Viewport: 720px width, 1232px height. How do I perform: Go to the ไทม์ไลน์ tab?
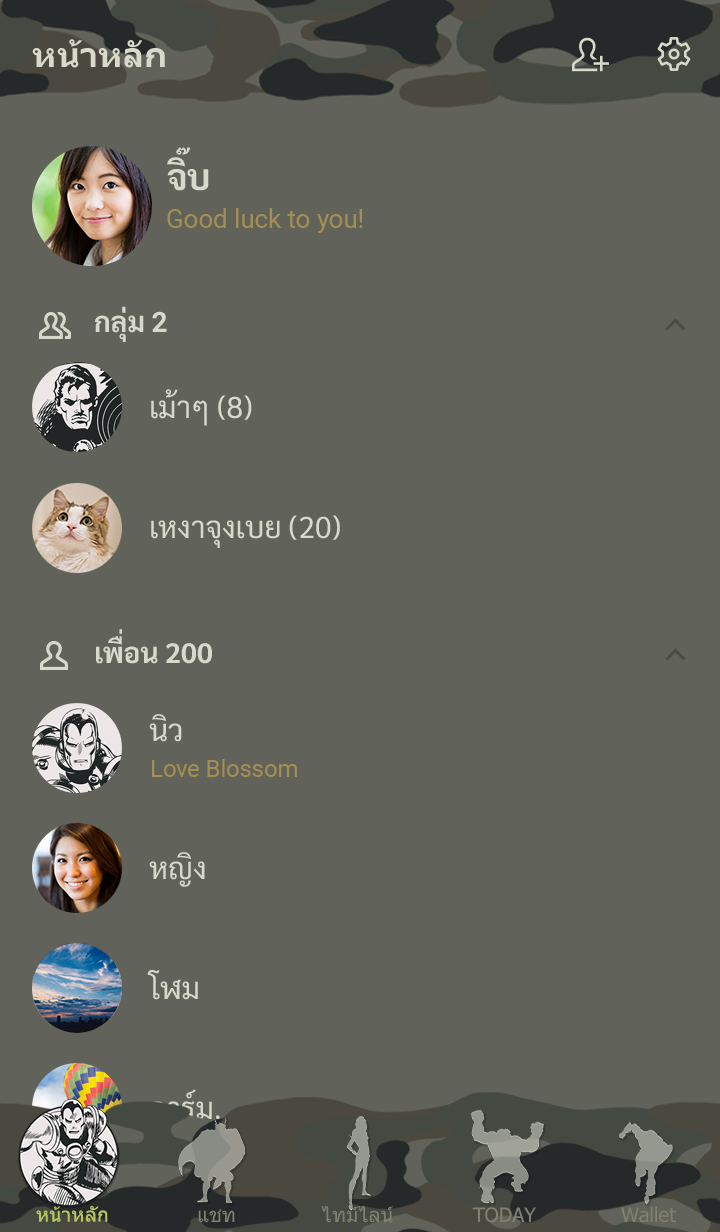click(x=358, y=1170)
